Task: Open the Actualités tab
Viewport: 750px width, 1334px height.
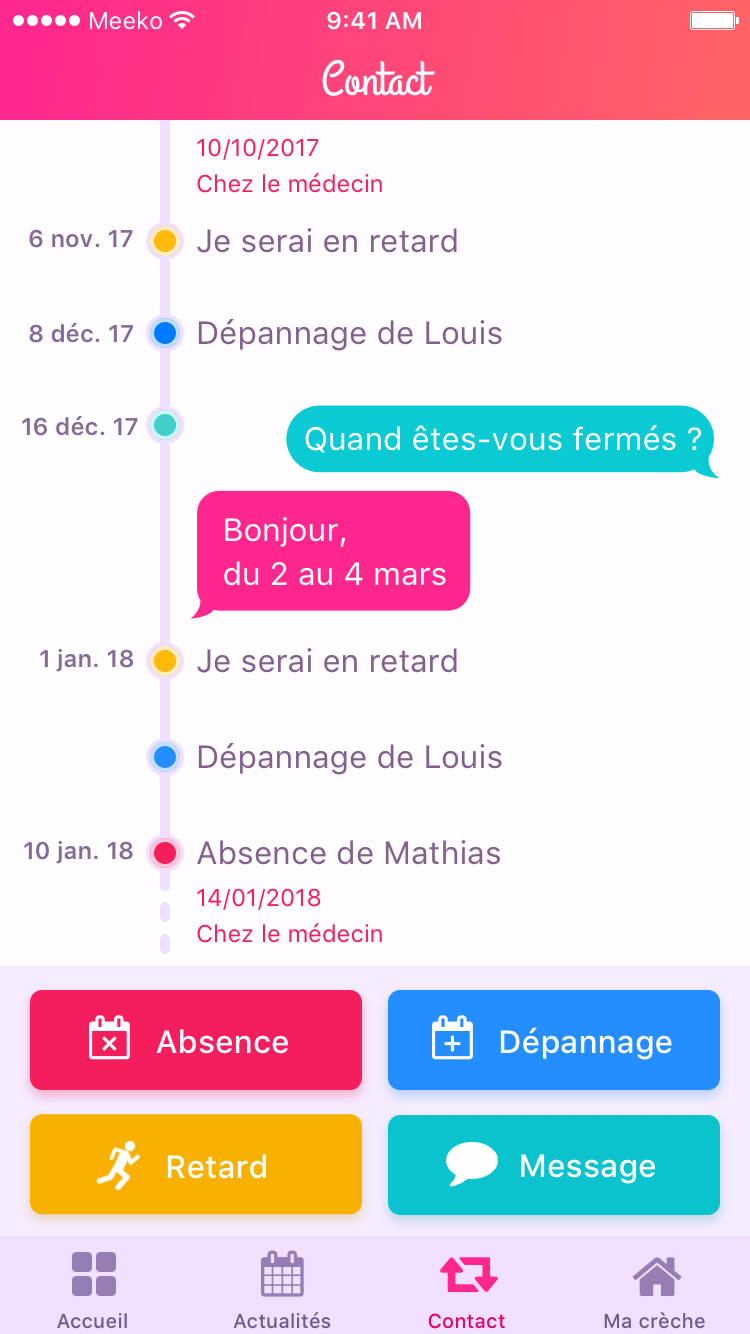Action: click(282, 1289)
